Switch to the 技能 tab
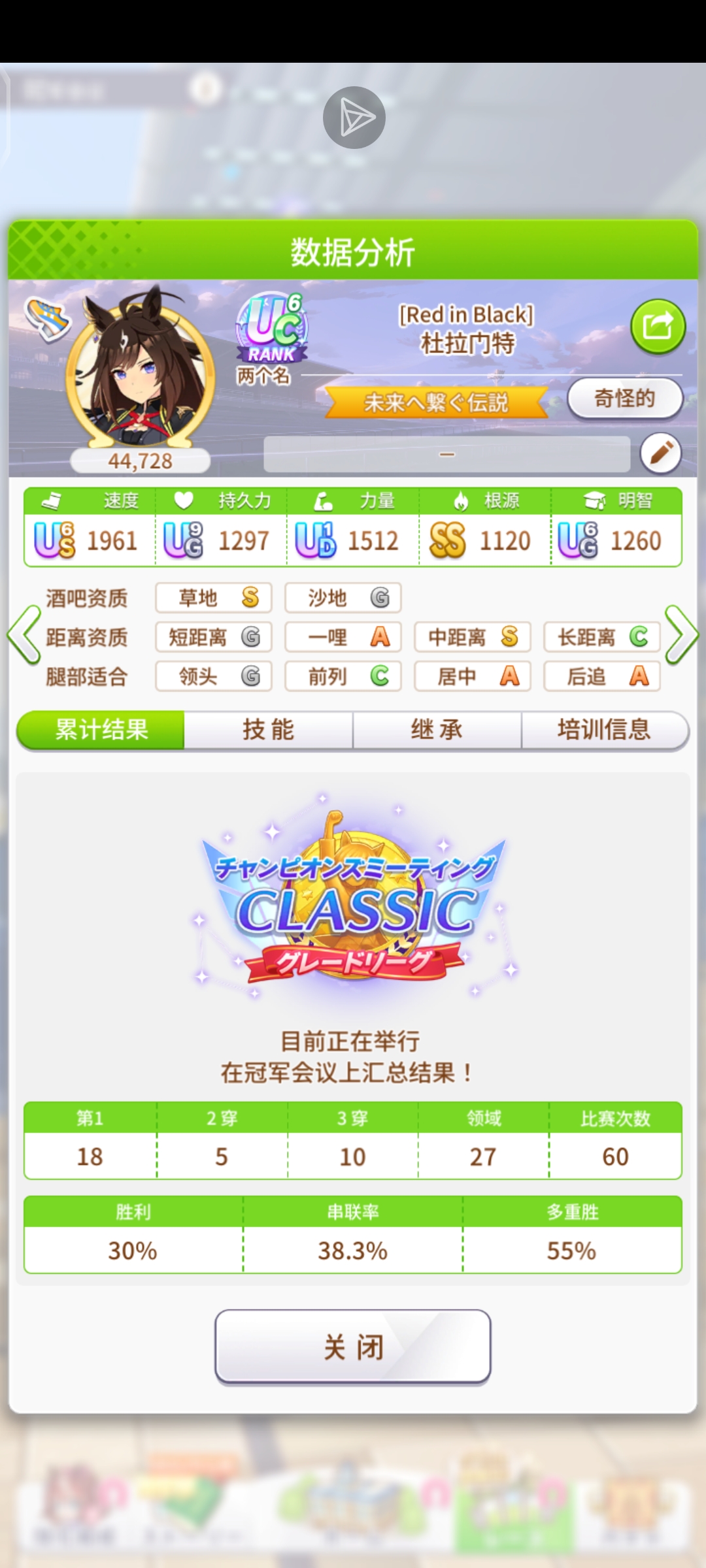 [x=268, y=730]
